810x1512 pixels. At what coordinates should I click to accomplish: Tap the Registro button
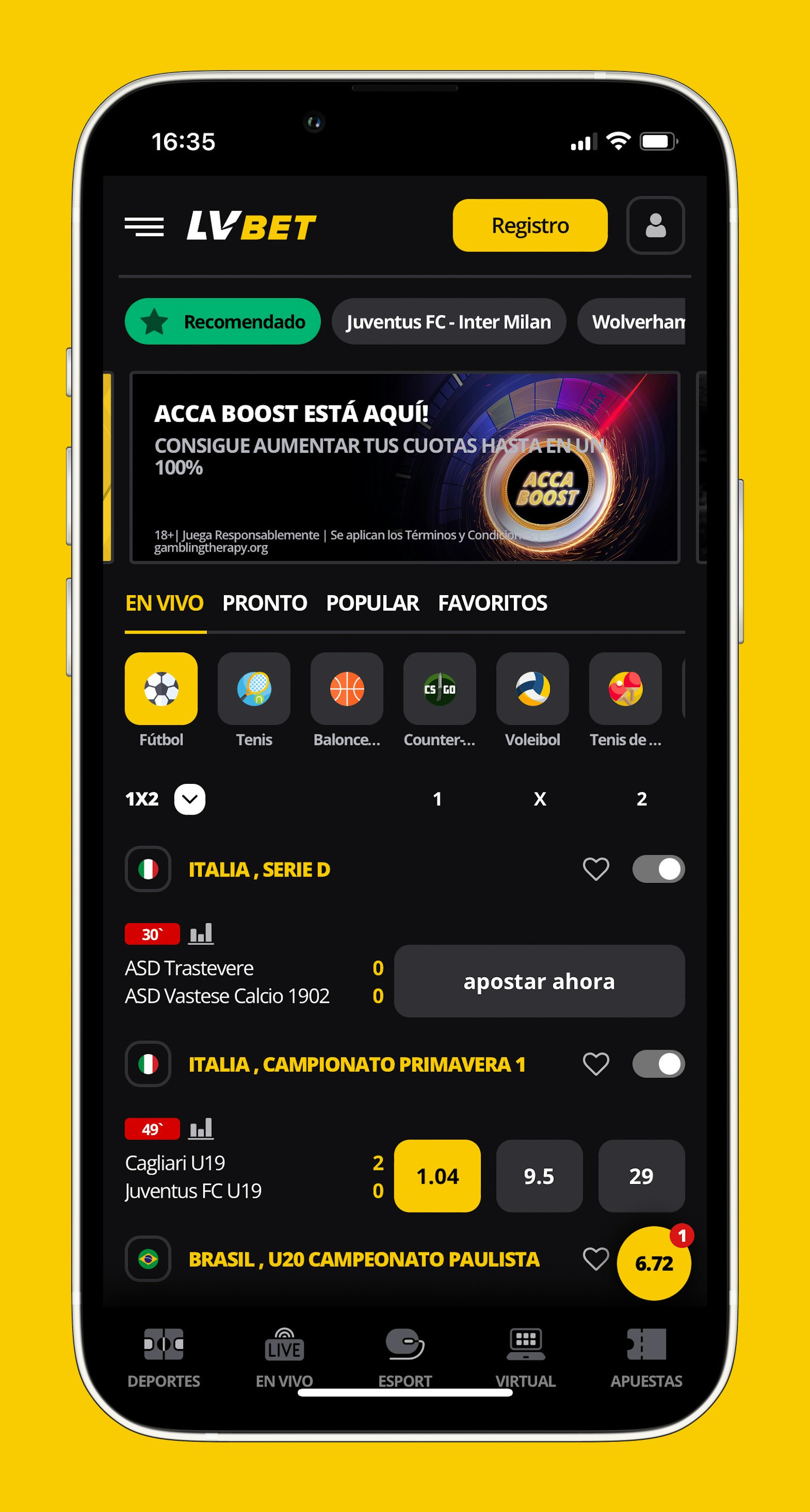(529, 225)
